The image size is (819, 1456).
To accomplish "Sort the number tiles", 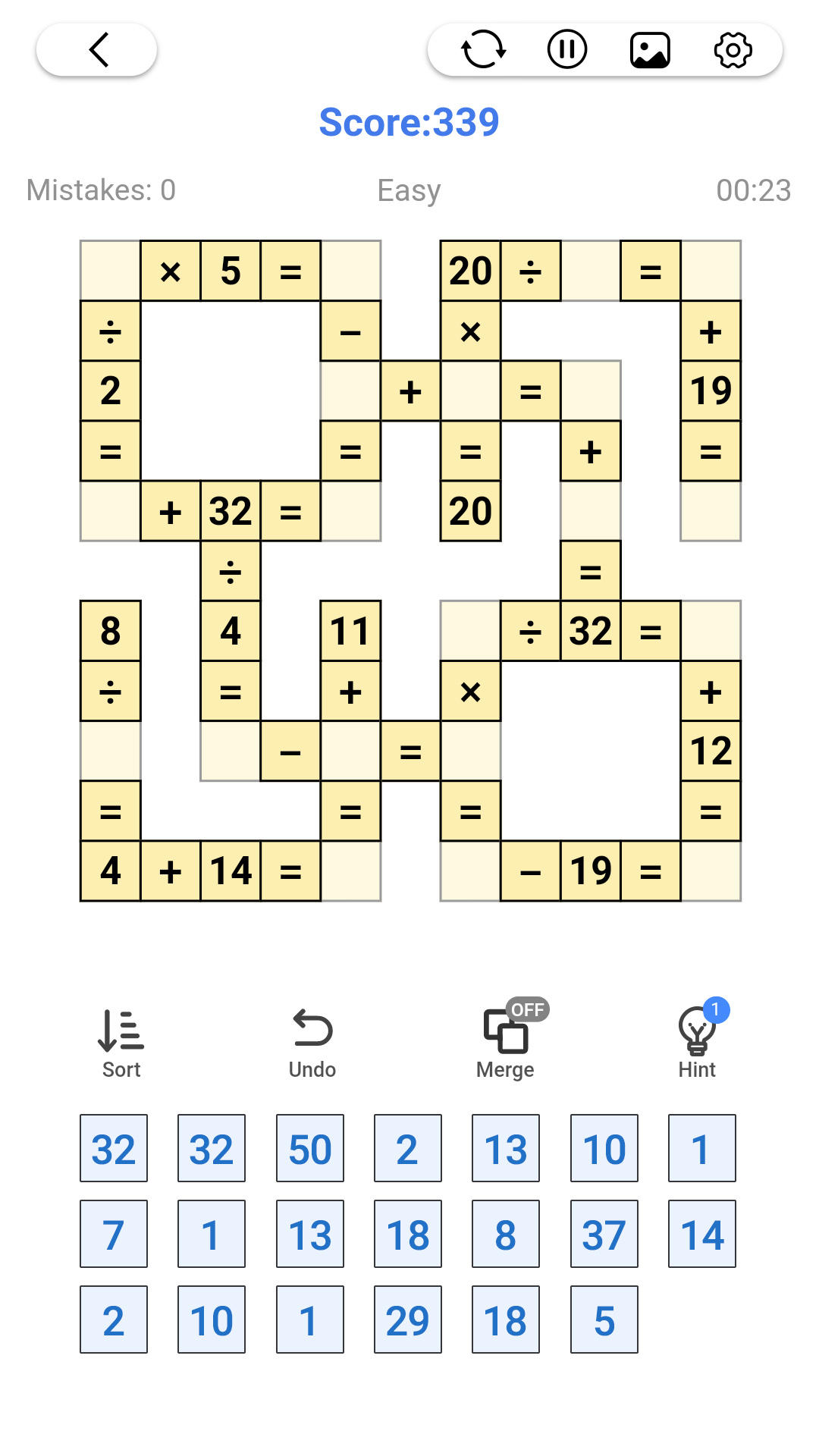I will 121,1043.
